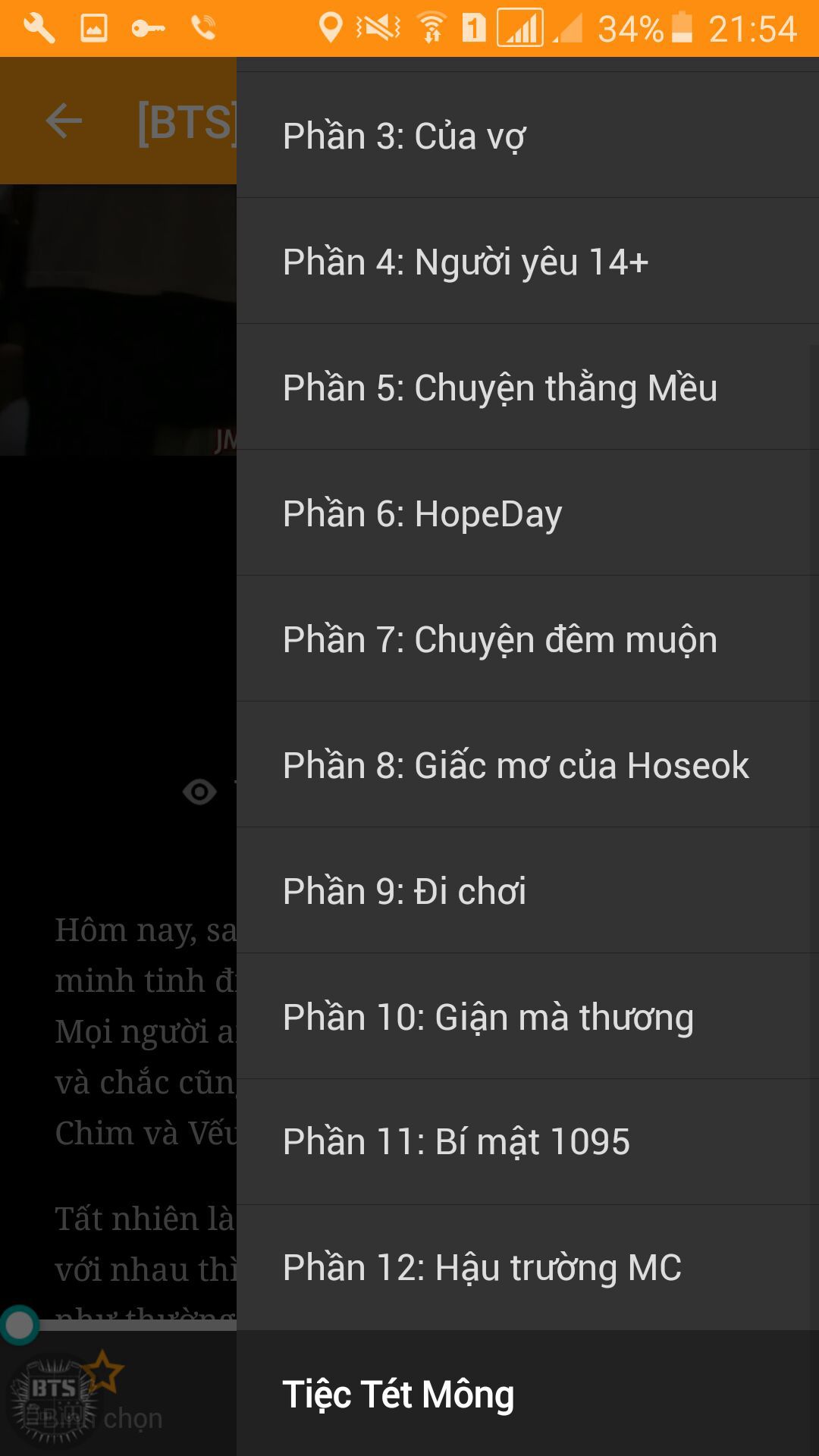Open Phần 11: Bí mật 1095
This screenshot has height=1456, width=819.
[527, 1142]
